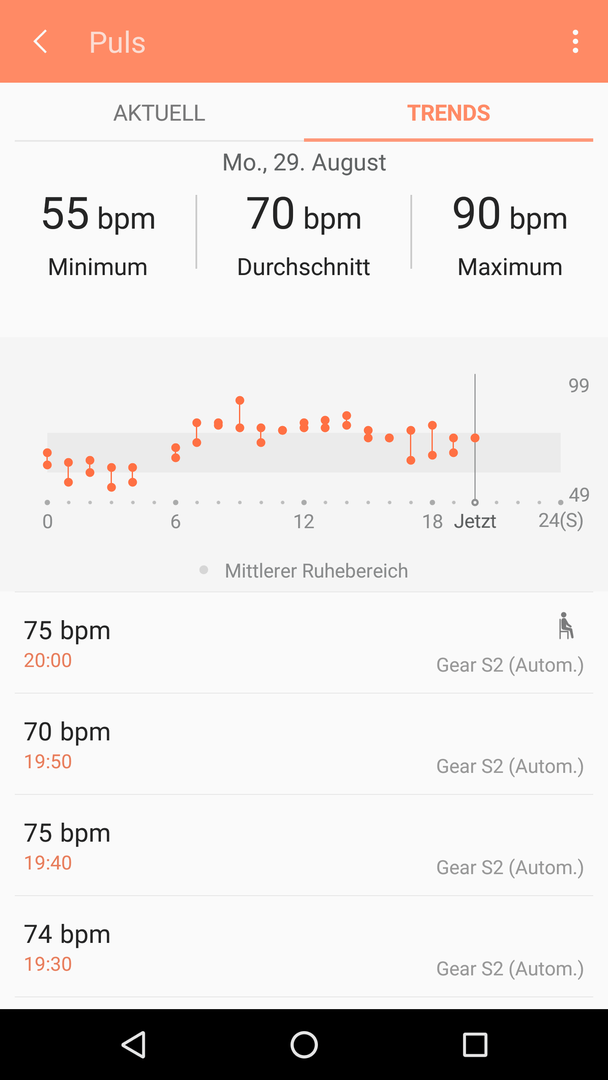
Task: Open the 74 bpm entry at 19:30
Action: point(304,946)
